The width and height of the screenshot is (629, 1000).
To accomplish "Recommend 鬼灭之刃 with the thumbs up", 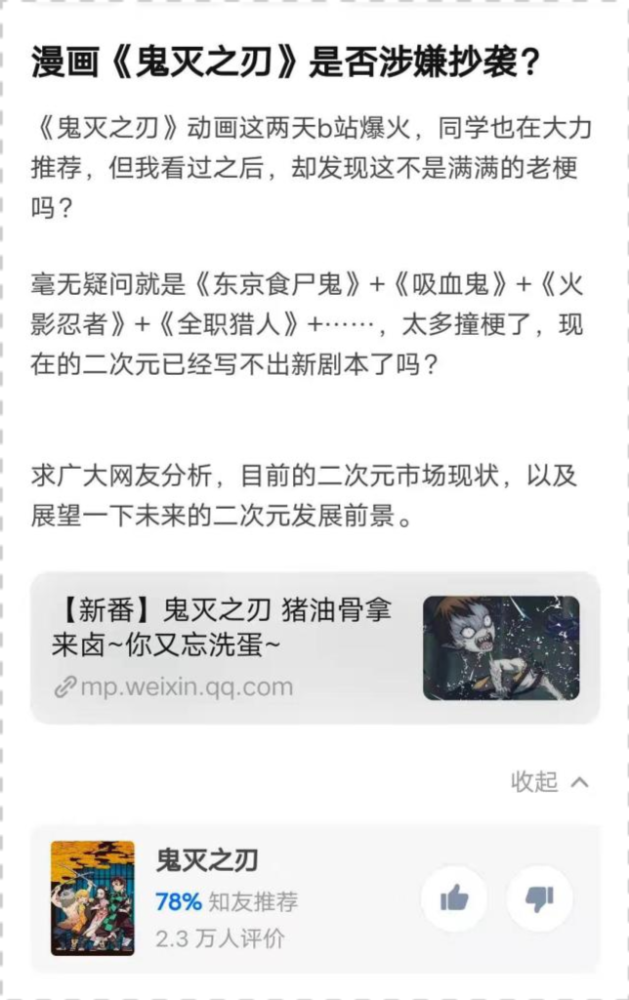I will coord(454,898).
